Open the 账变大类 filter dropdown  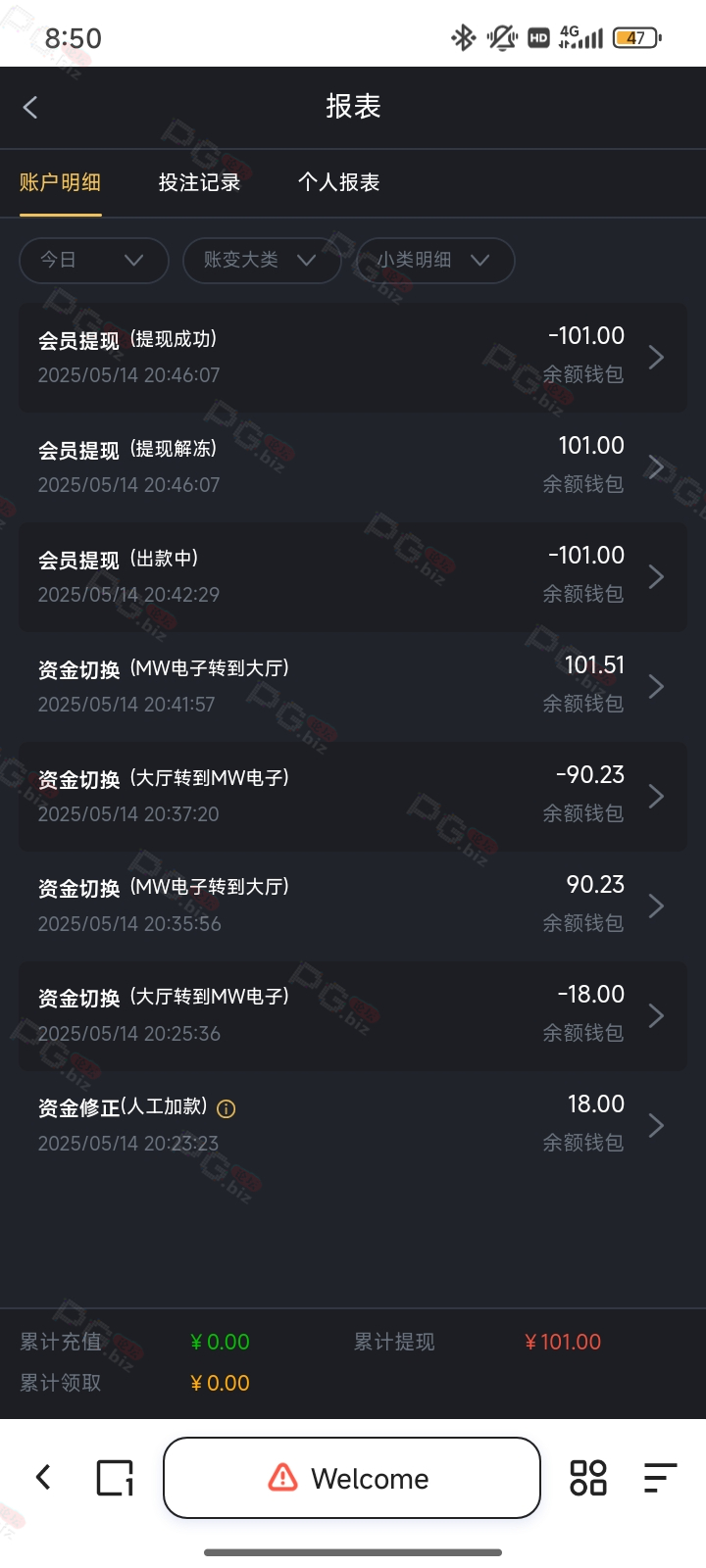click(x=261, y=260)
